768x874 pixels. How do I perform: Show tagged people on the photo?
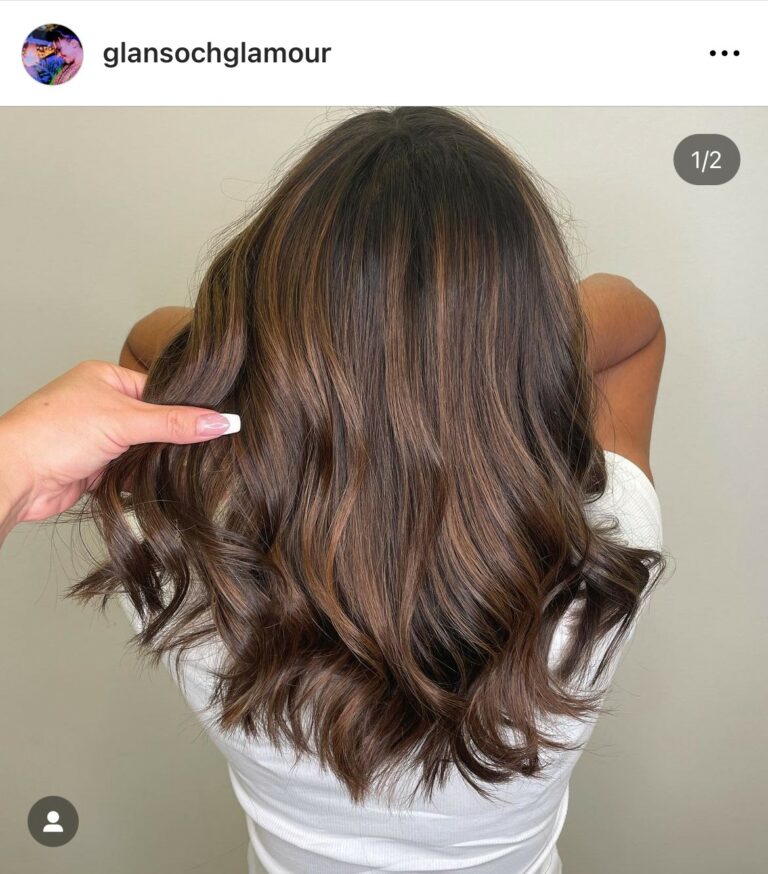53,821
